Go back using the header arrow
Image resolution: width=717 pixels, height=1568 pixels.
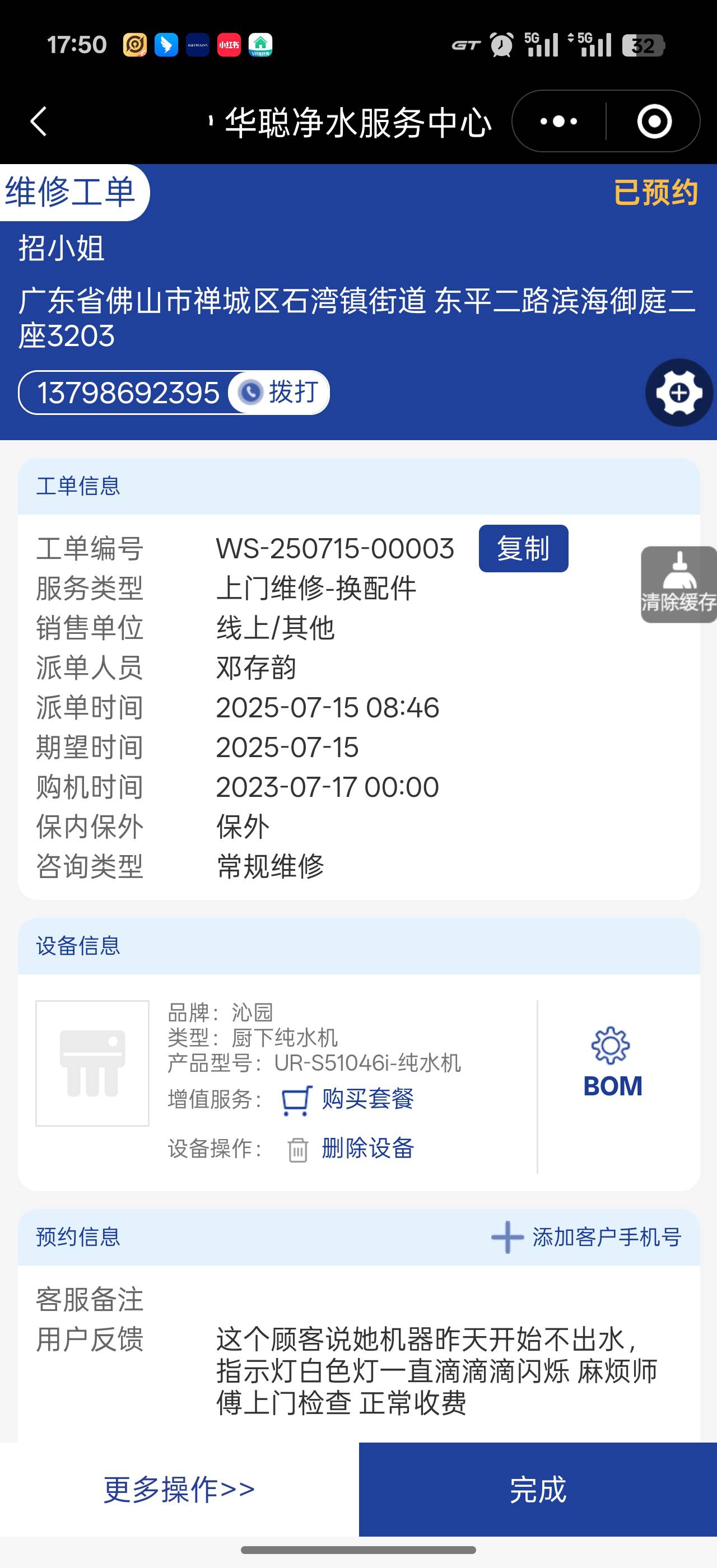point(39,121)
